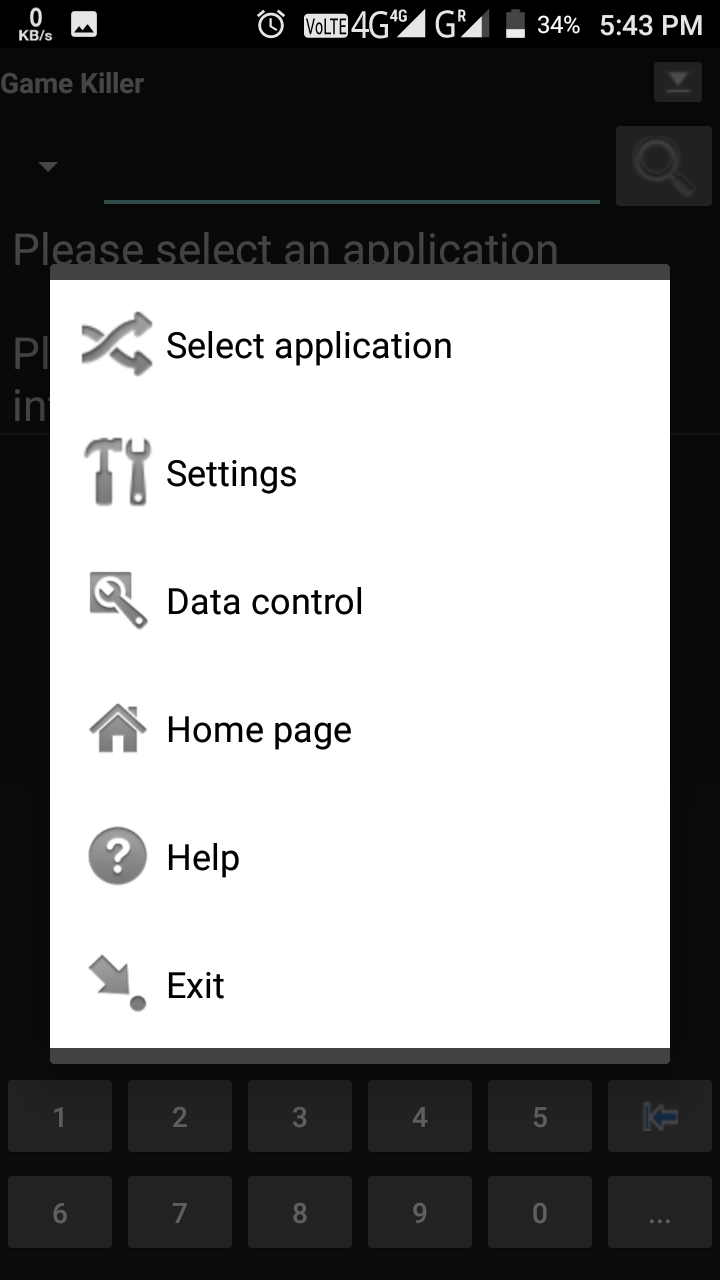Select Exit menu entry
The width and height of the screenshot is (720, 1280).
coord(196,984)
